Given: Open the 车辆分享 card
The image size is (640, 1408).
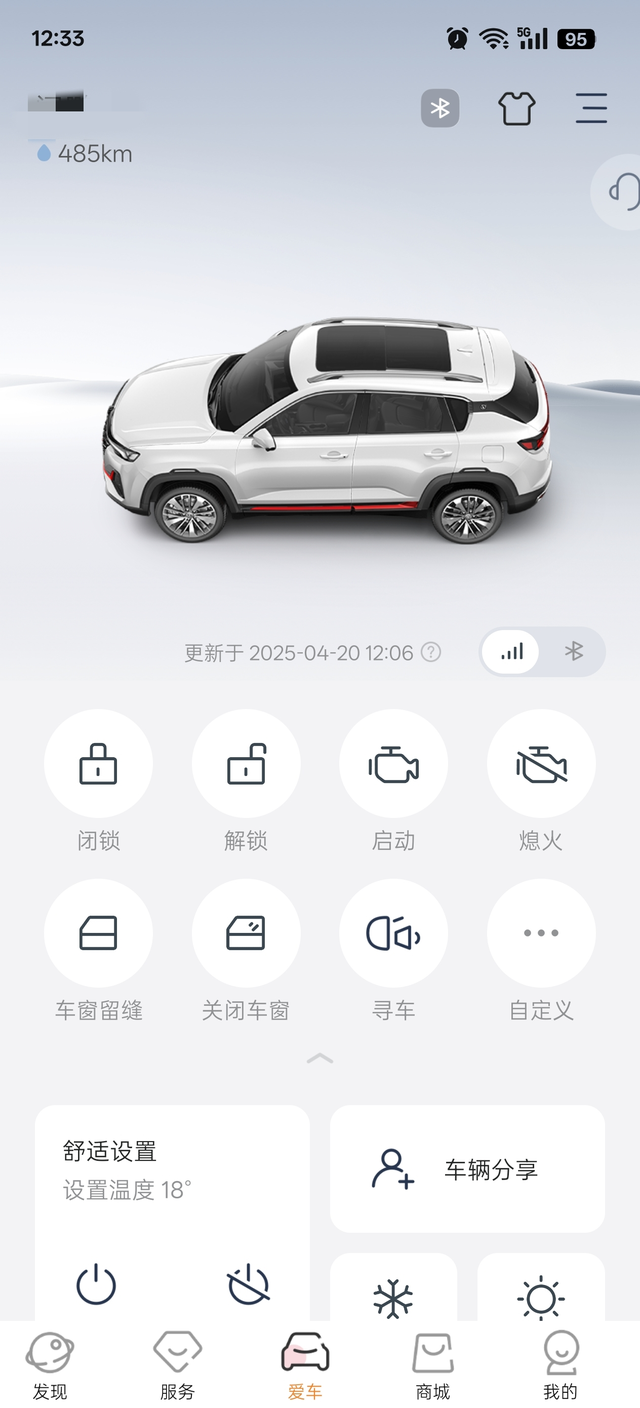Looking at the screenshot, I should (x=467, y=1169).
